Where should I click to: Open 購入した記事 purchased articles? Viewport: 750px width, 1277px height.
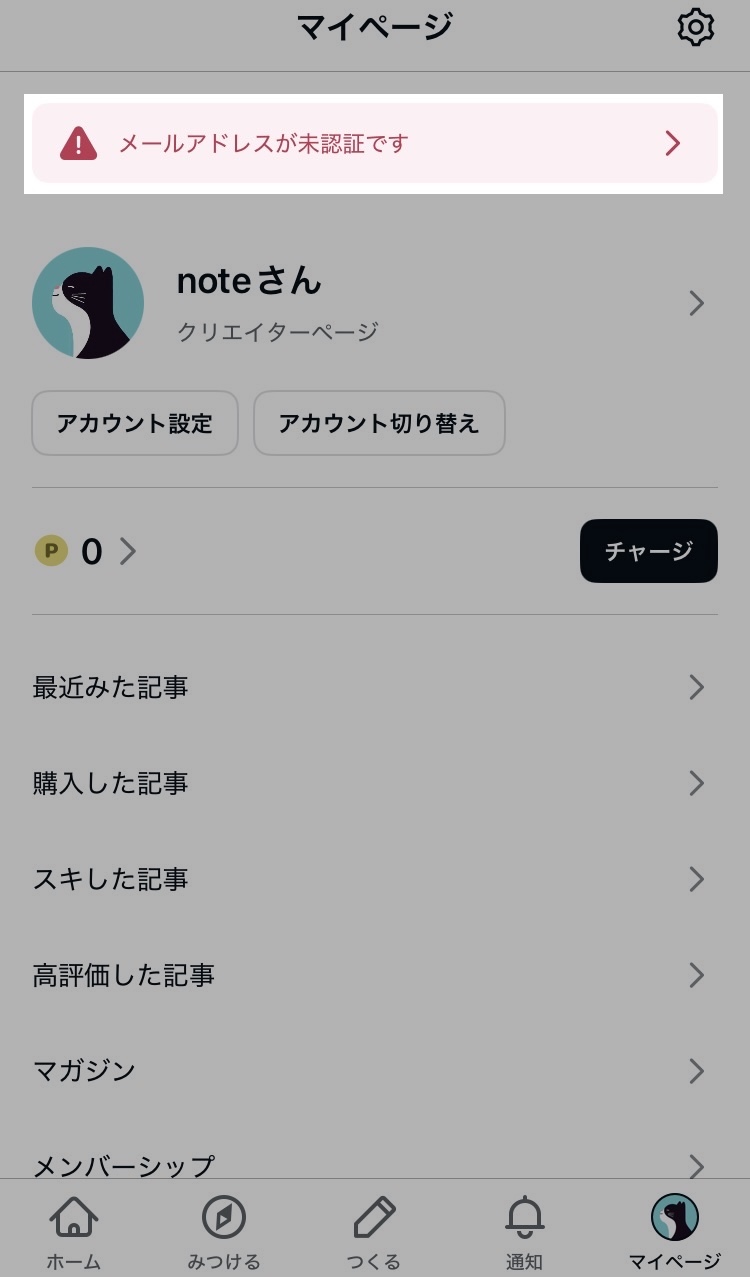tap(696, 783)
